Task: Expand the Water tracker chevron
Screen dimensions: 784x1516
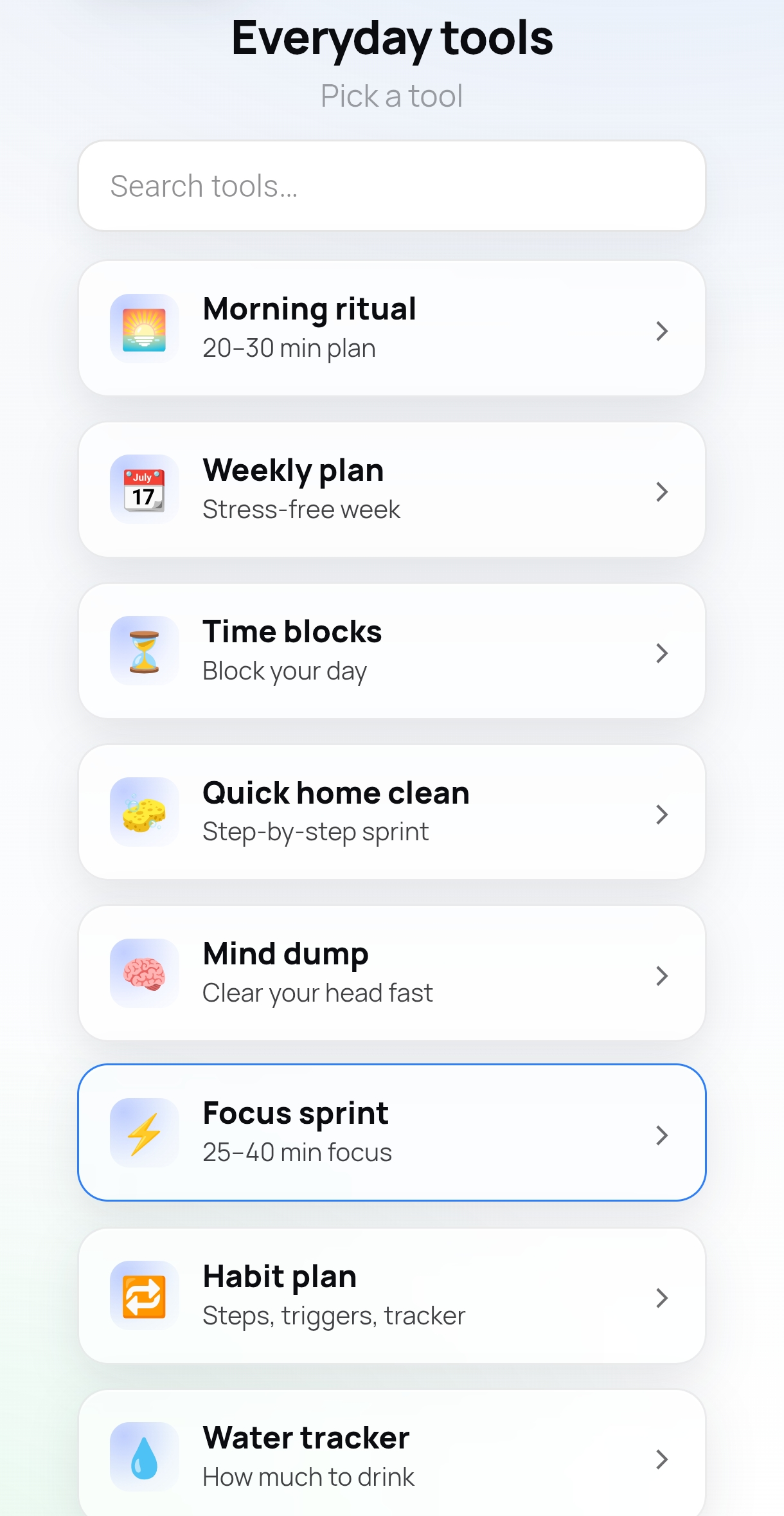Action: point(663,1460)
